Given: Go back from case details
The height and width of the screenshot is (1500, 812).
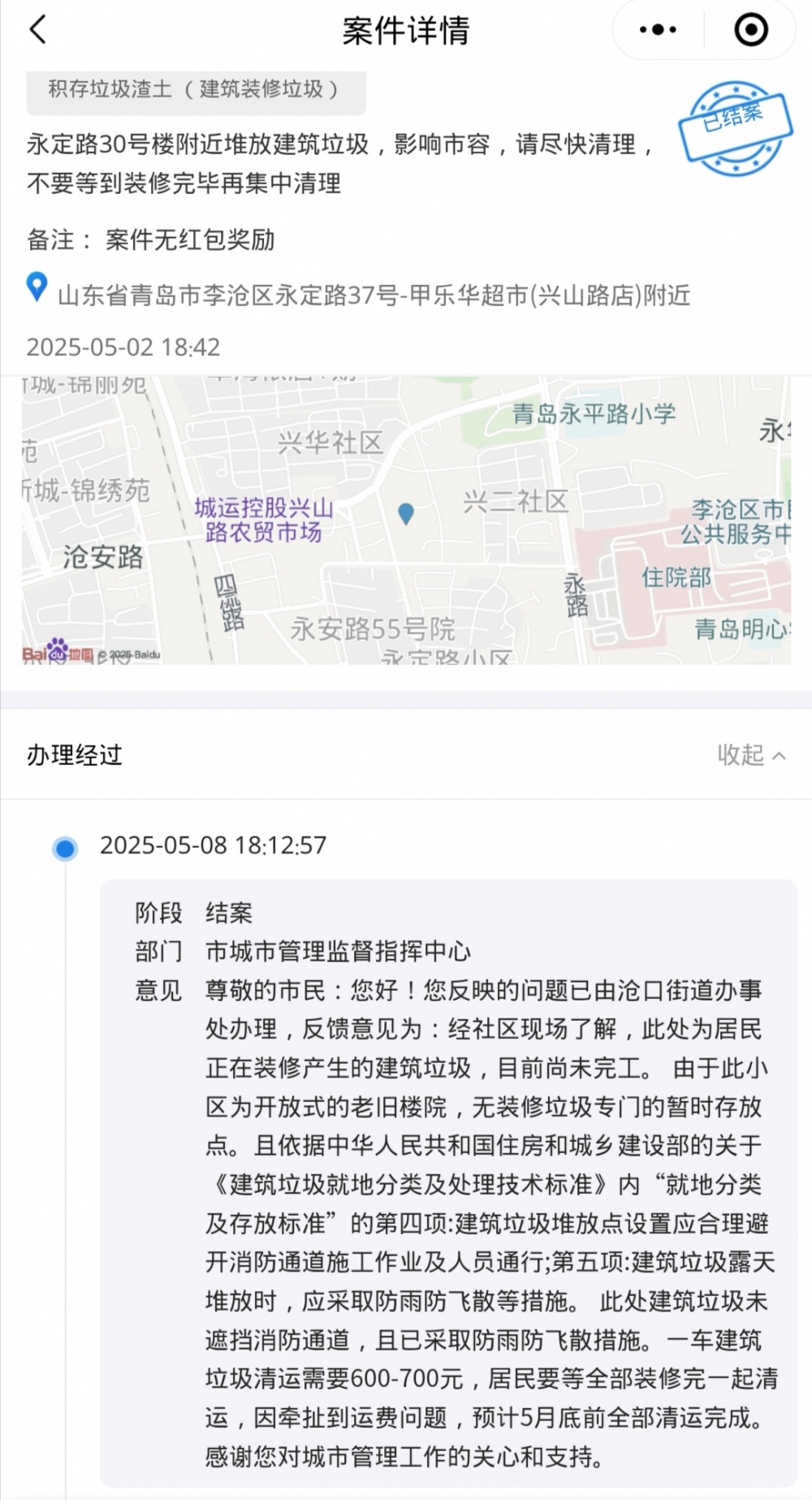Looking at the screenshot, I should tap(38, 30).
